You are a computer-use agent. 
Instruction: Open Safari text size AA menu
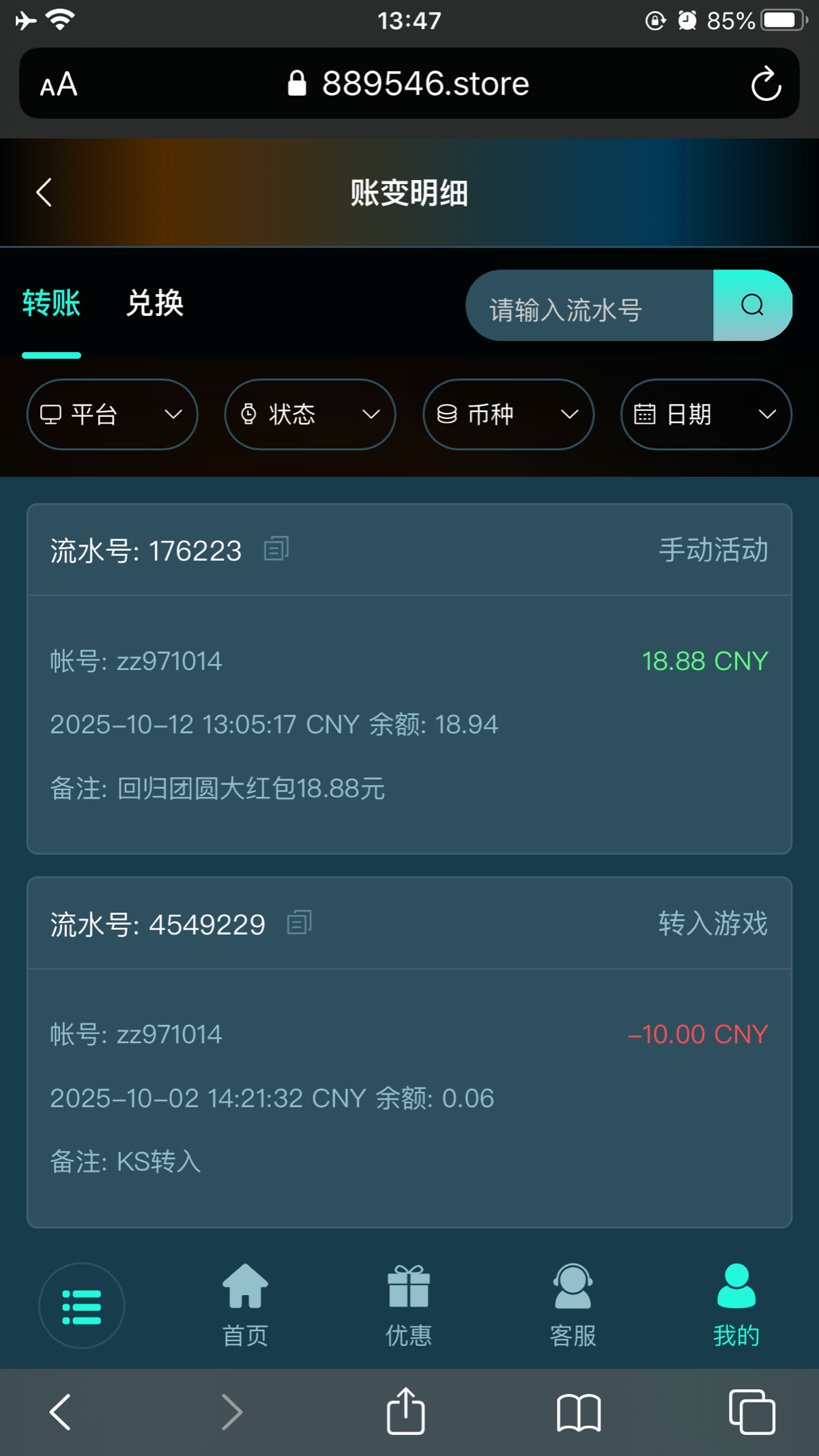coord(59,85)
